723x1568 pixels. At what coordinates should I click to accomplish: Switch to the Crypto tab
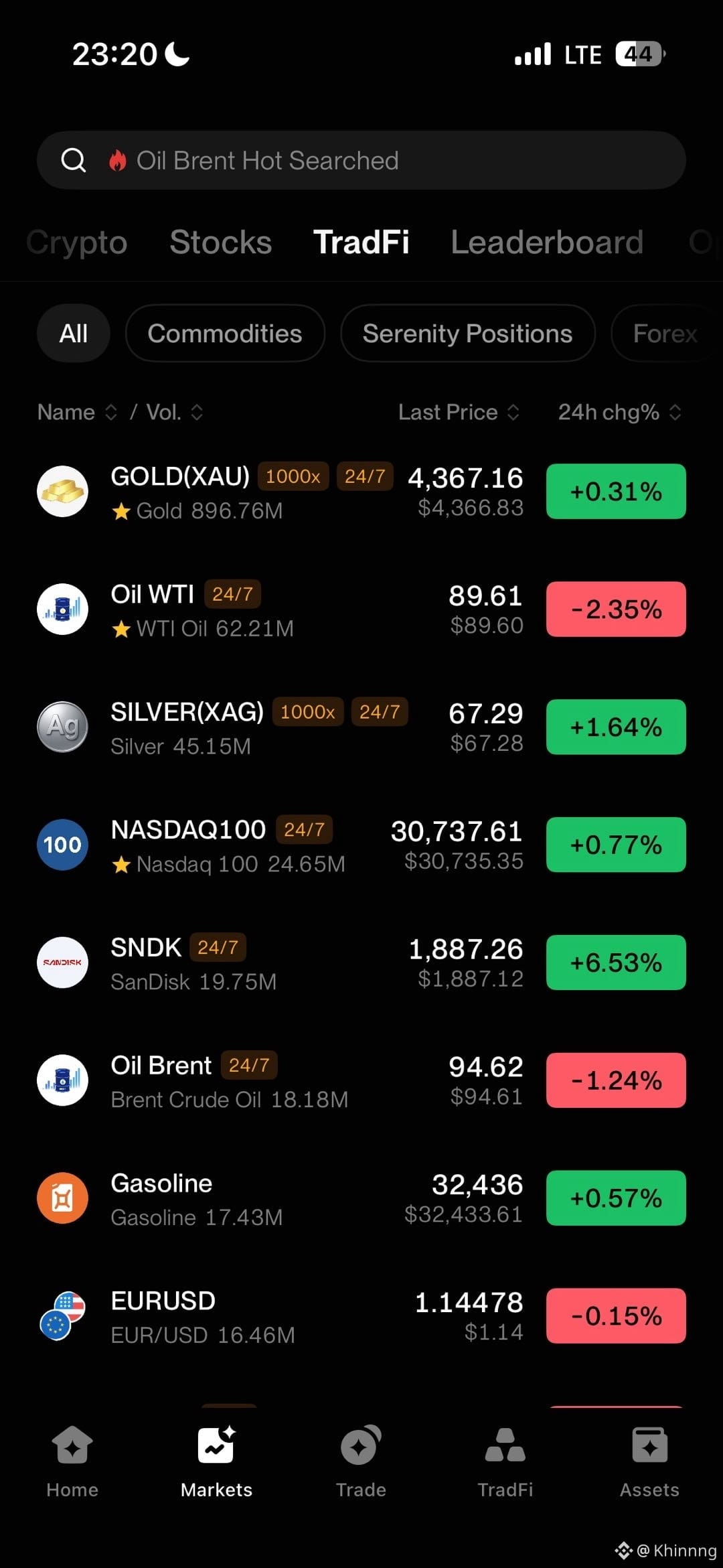pos(77,242)
